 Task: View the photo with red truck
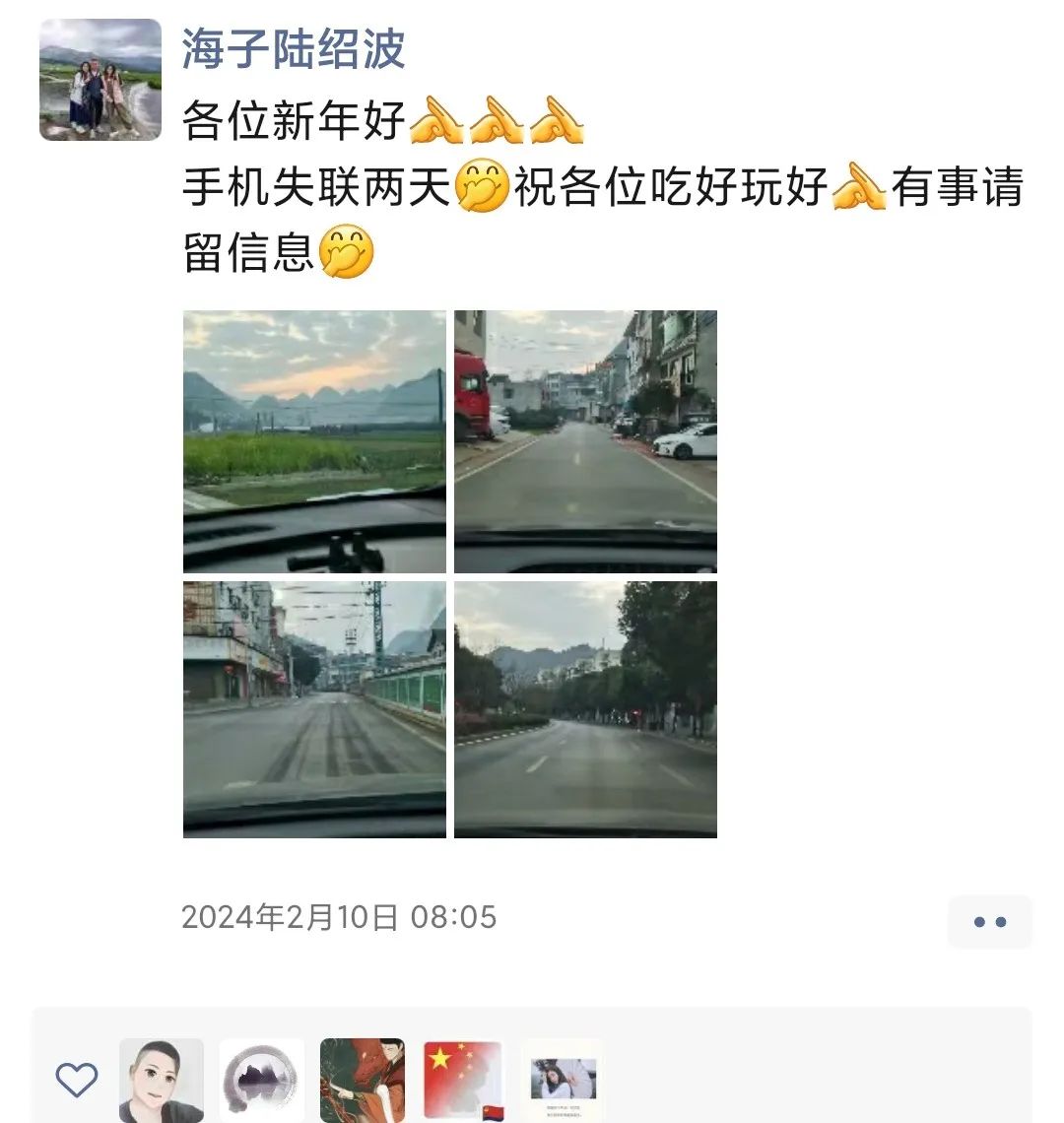[x=585, y=440]
